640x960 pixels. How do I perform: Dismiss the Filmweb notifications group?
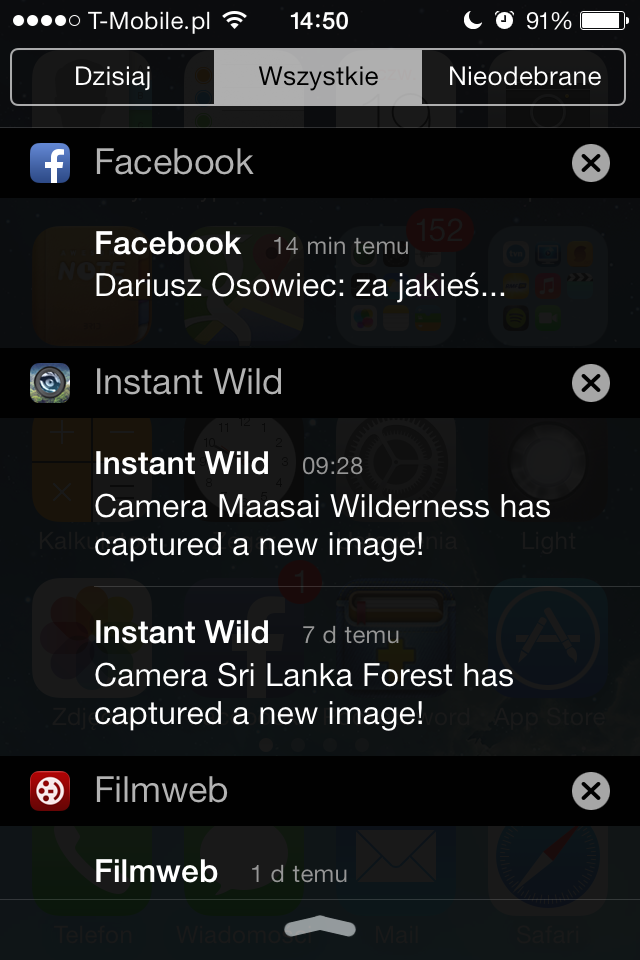coord(591,791)
